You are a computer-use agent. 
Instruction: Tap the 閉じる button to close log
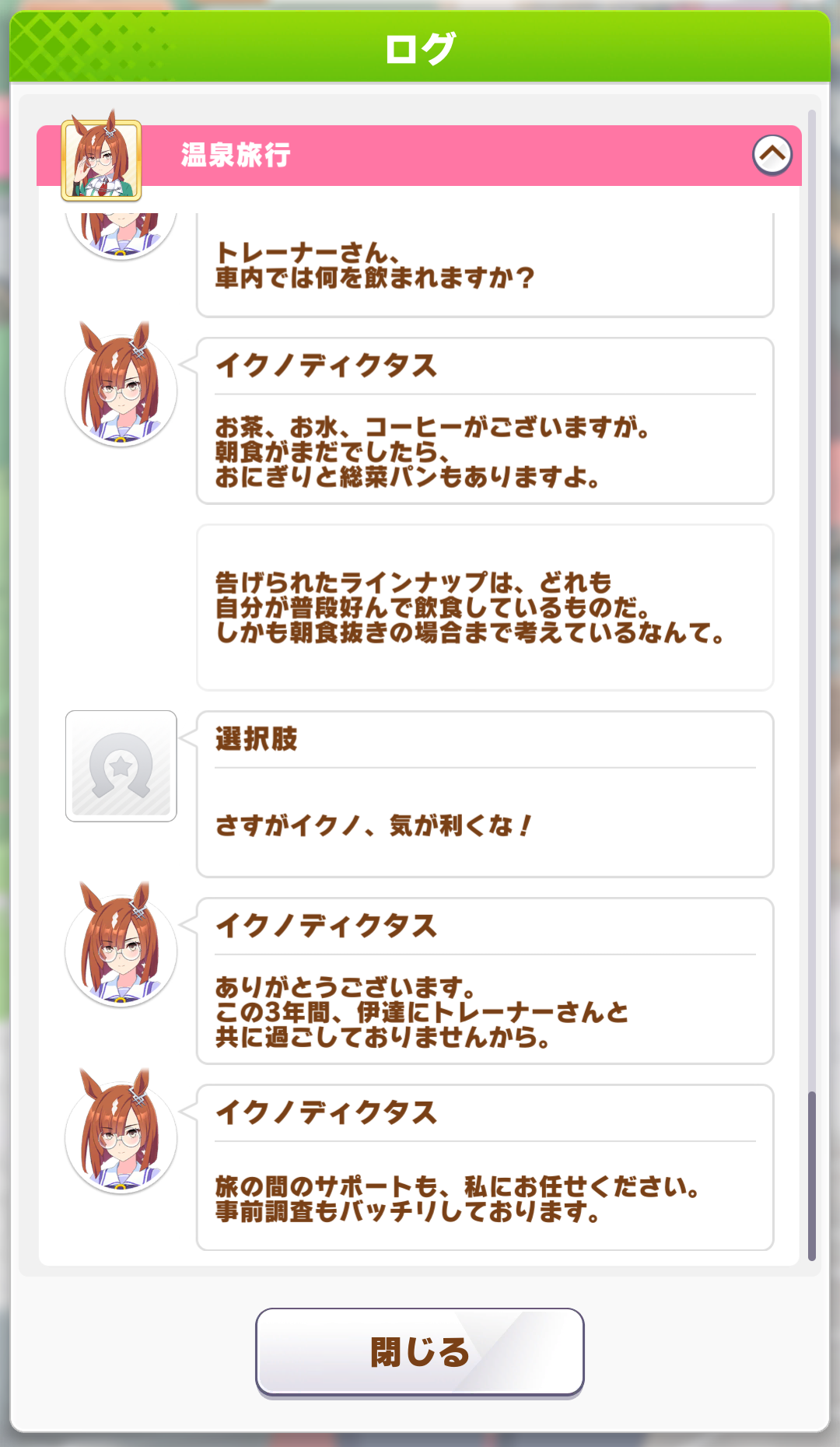(x=420, y=1352)
